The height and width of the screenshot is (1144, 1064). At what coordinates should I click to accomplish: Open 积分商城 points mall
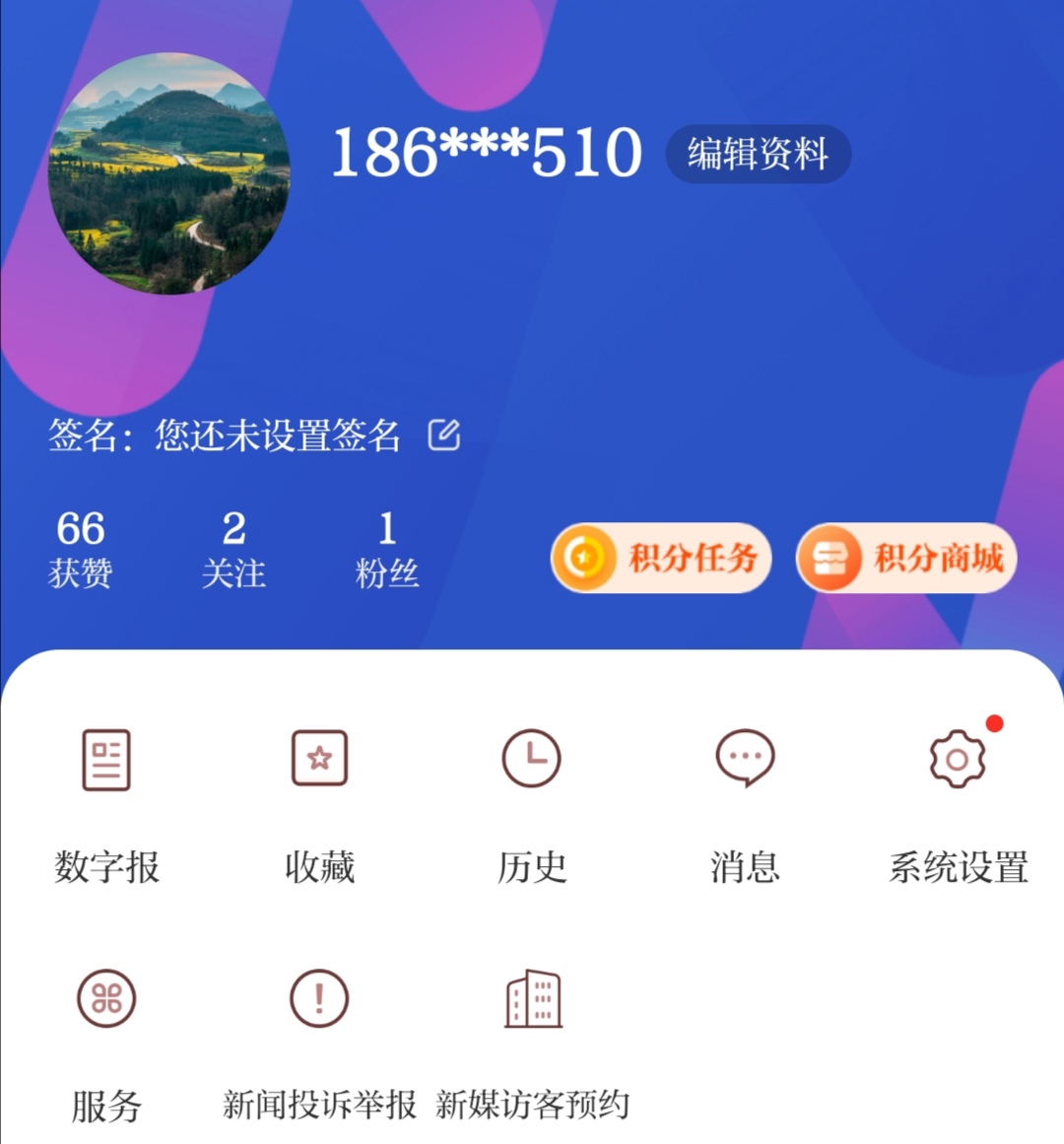pos(906,558)
